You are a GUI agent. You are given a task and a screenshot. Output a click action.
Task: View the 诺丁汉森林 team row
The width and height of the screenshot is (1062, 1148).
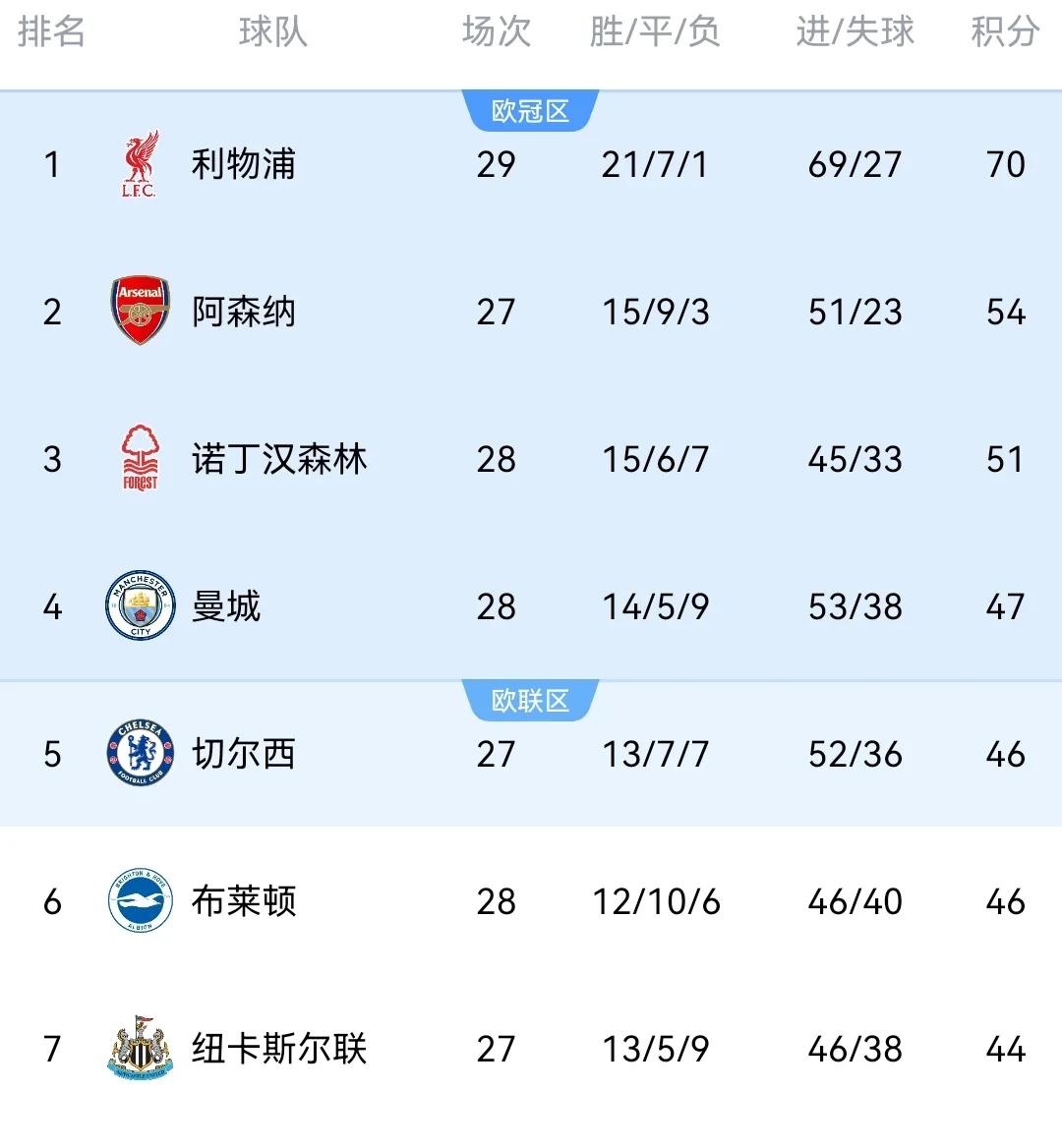click(278, 459)
